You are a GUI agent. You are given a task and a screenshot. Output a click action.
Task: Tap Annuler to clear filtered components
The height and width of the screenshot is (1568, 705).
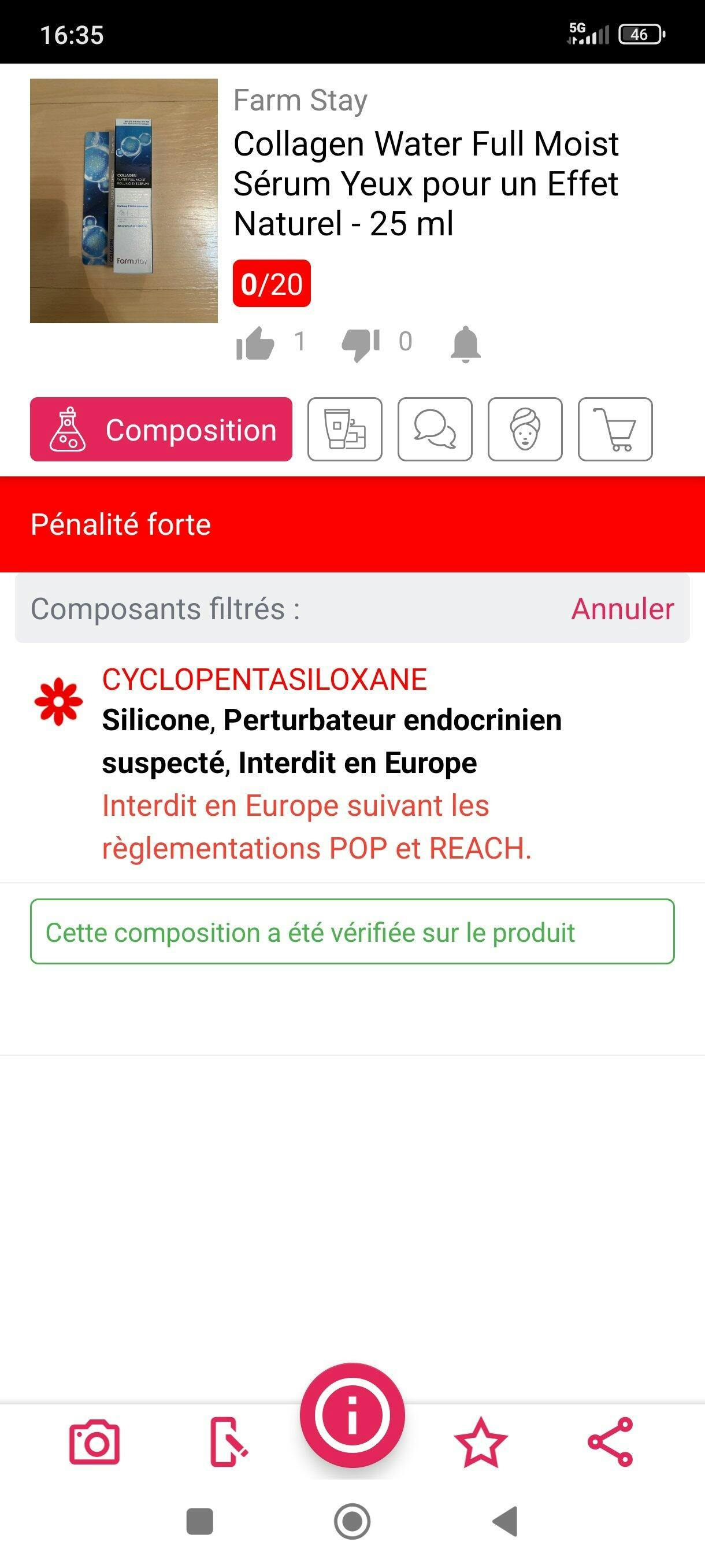click(622, 609)
